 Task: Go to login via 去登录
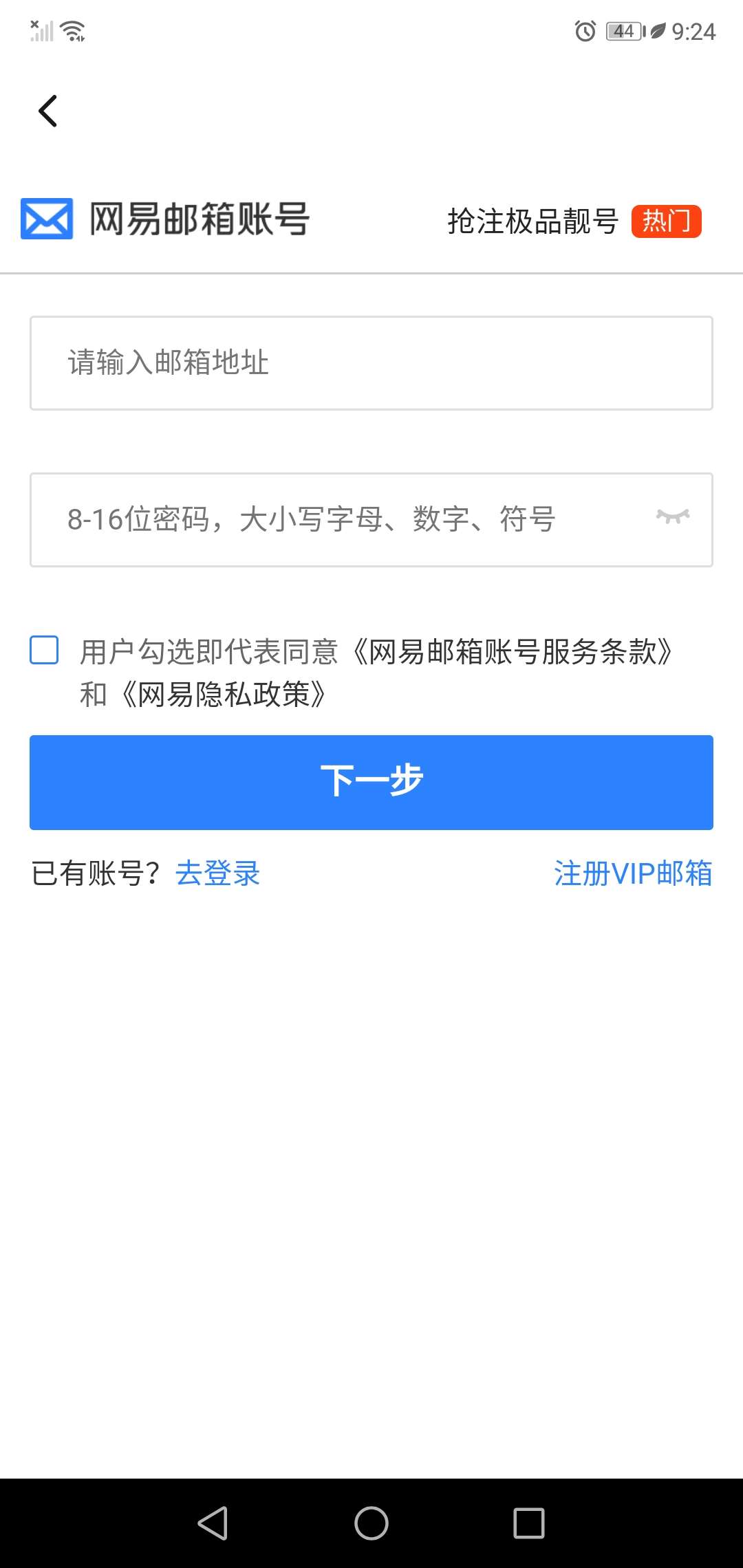[x=217, y=873]
